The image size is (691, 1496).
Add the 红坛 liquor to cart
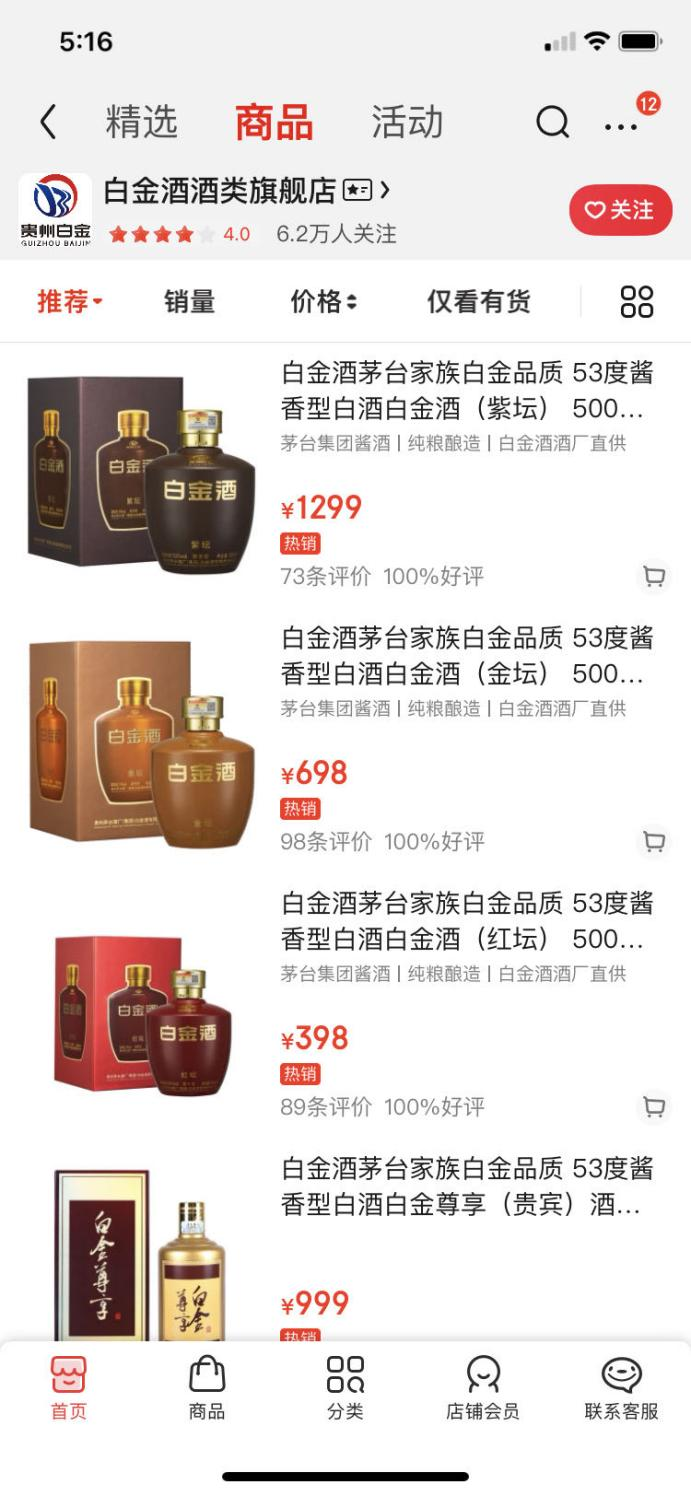coord(654,1106)
